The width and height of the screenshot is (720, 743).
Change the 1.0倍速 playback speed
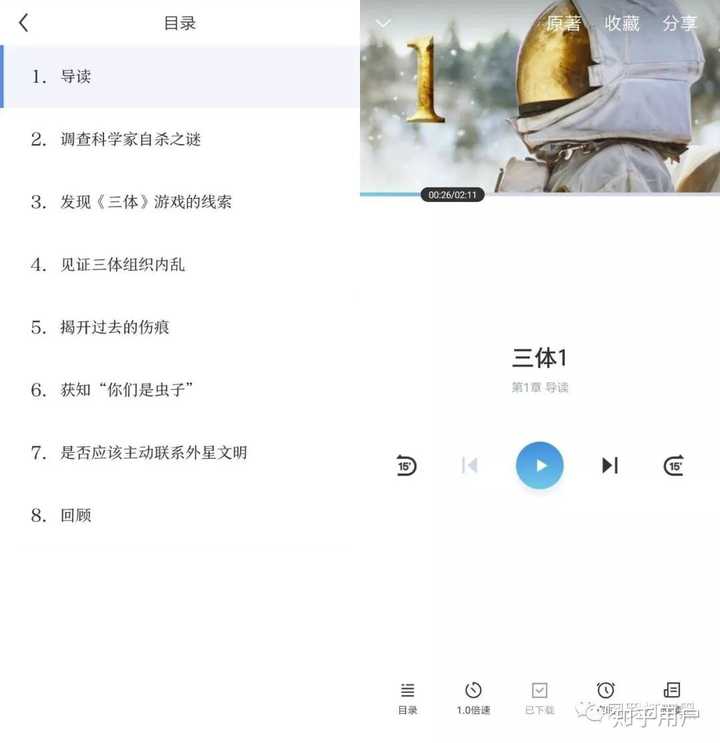coord(474,698)
